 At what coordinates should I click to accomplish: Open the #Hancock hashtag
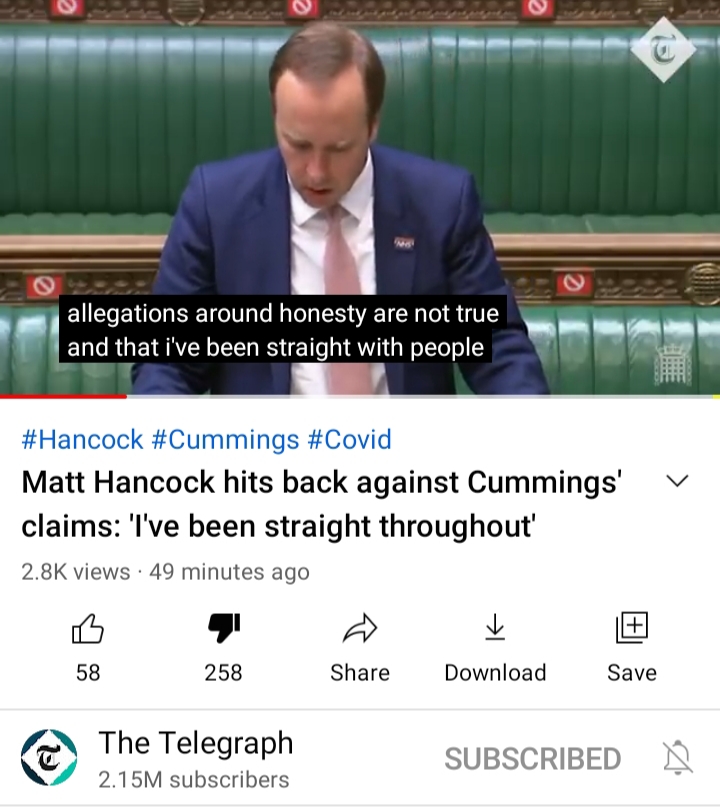click(82, 438)
